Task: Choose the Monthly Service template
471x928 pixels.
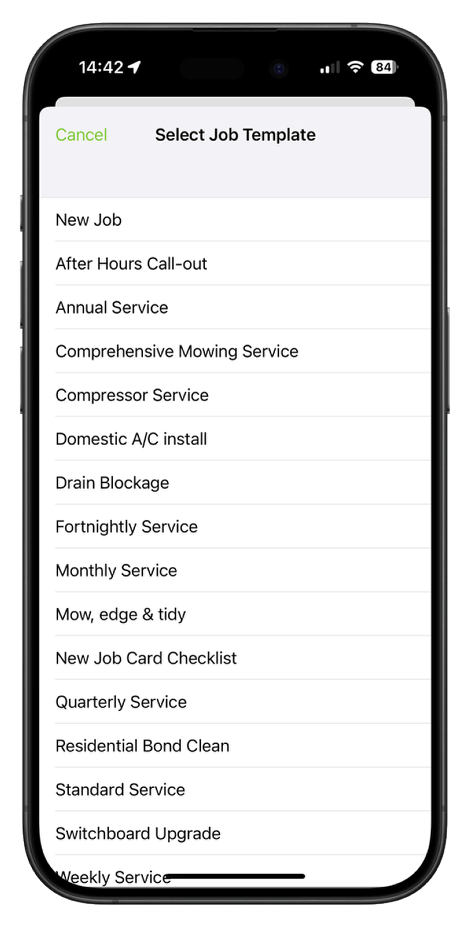Action: [235, 570]
